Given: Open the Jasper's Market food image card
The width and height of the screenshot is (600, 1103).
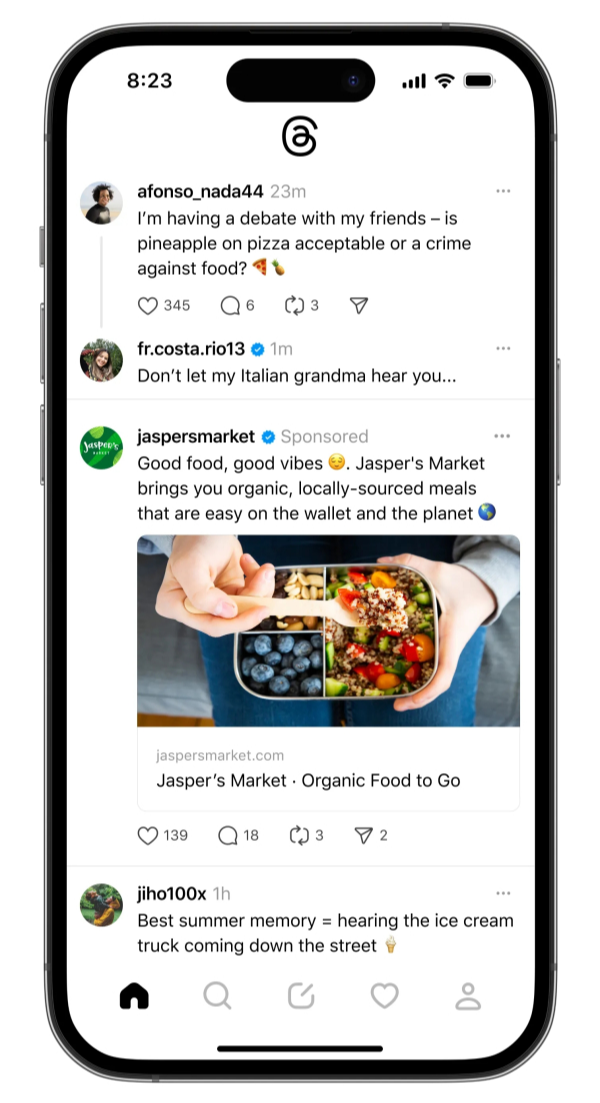Looking at the screenshot, I should point(328,630).
